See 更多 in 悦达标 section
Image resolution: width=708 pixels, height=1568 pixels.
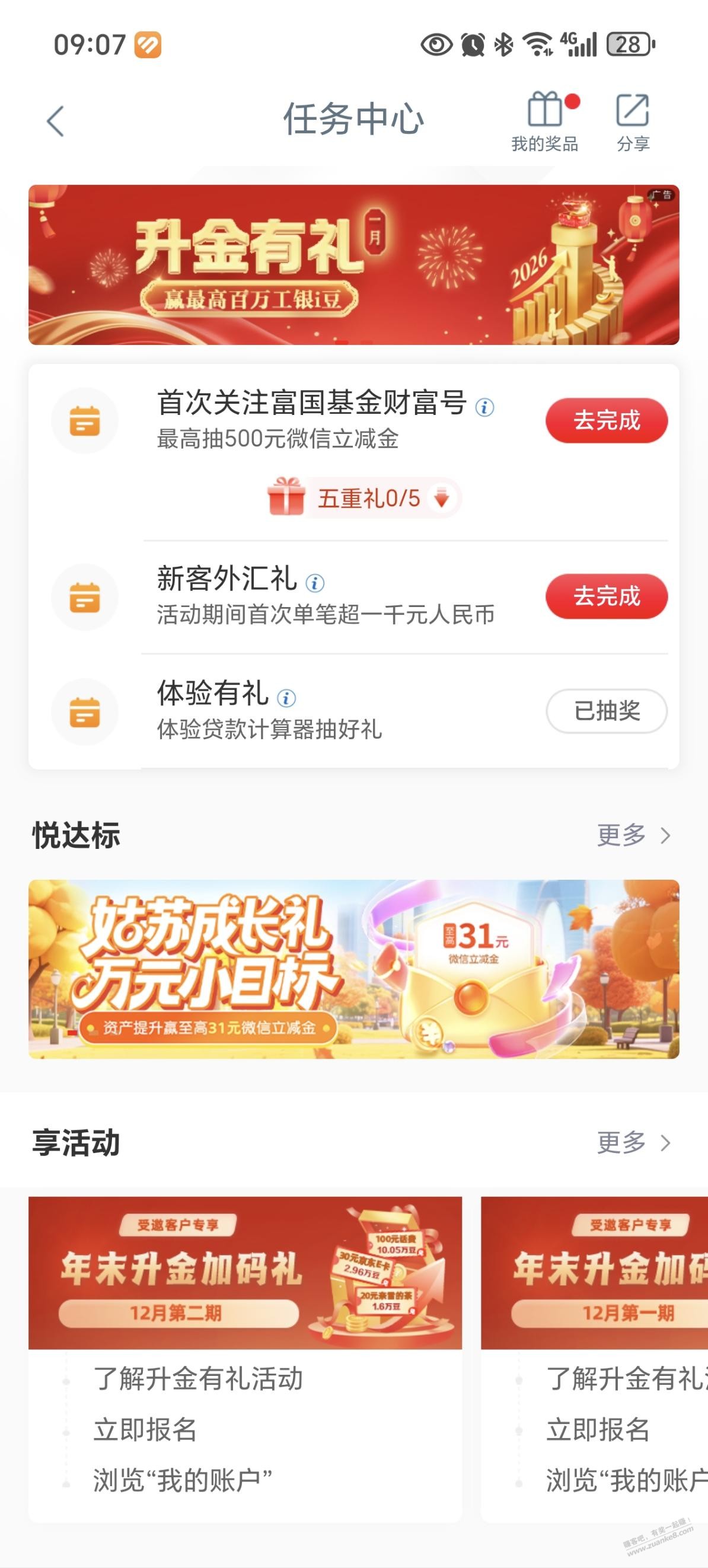633,835
